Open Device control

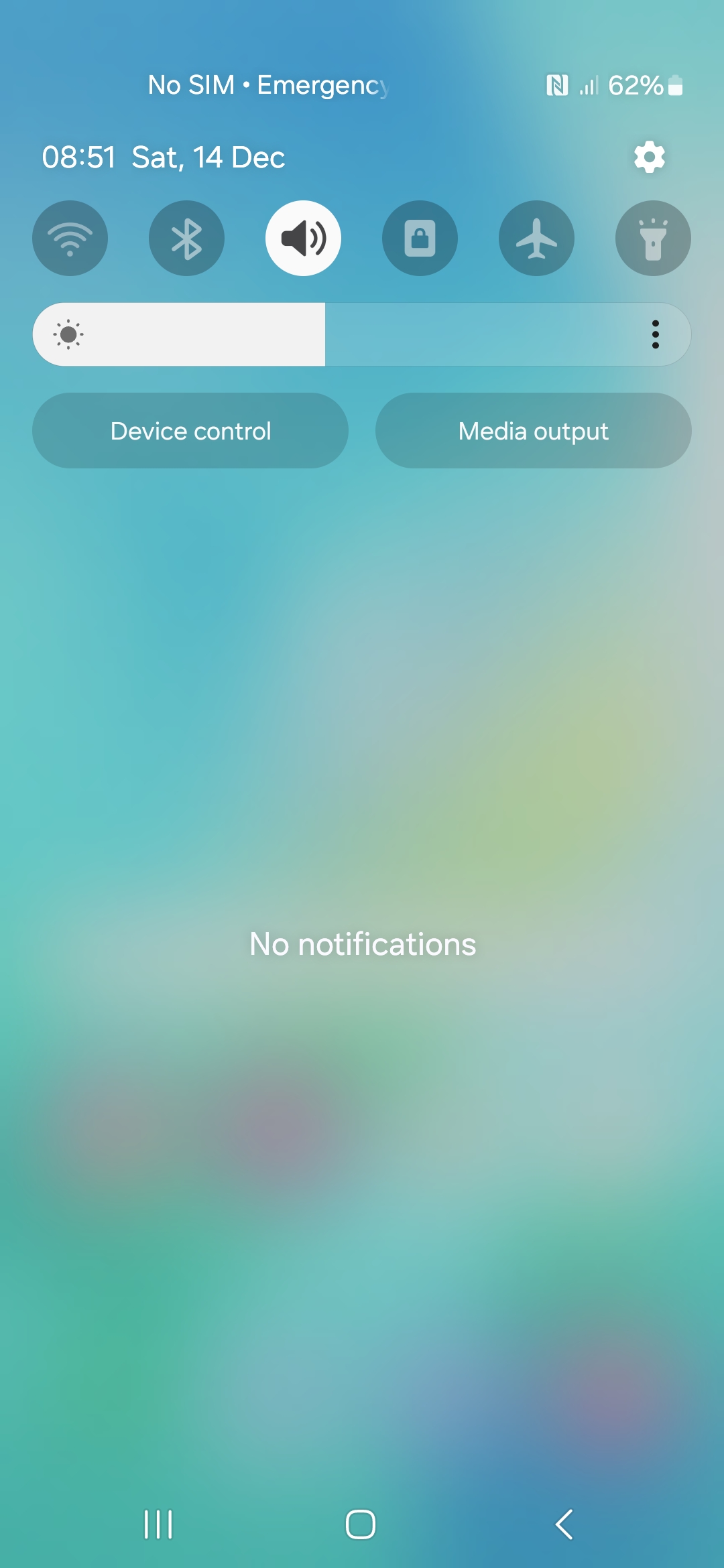190,431
